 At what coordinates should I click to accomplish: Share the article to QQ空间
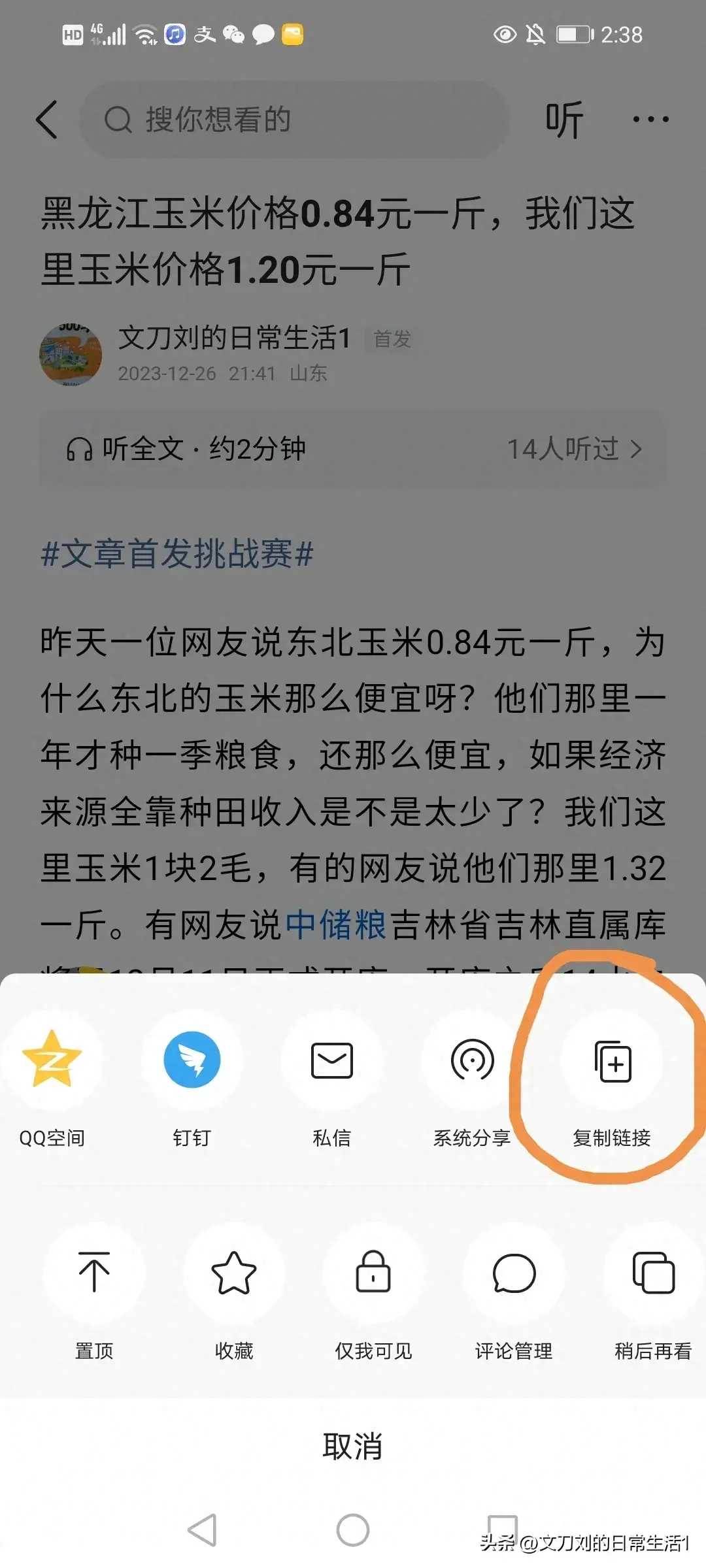[52, 1060]
